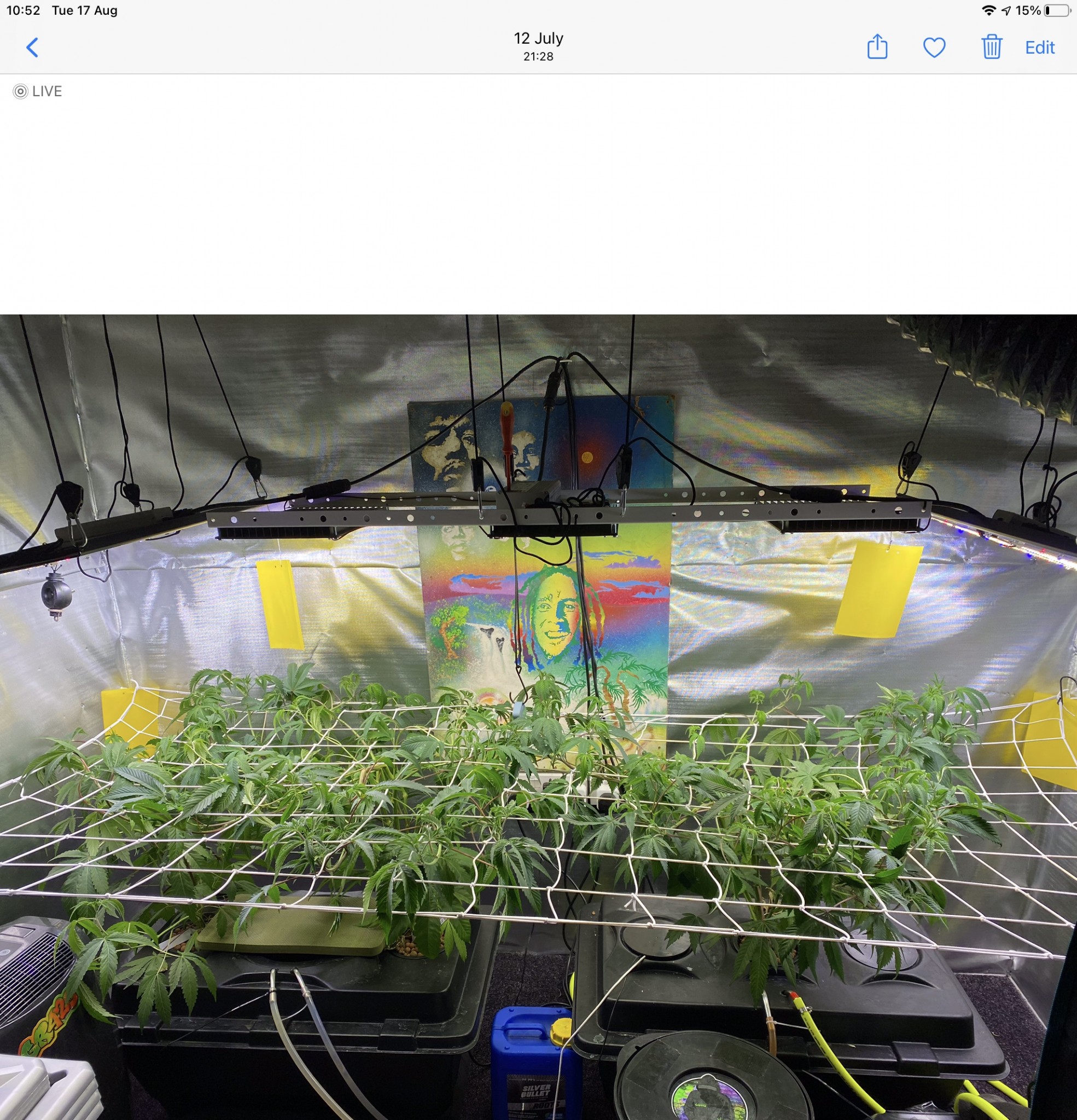Share this photo
This screenshot has width=1077, height=1120.
(877, 47)
